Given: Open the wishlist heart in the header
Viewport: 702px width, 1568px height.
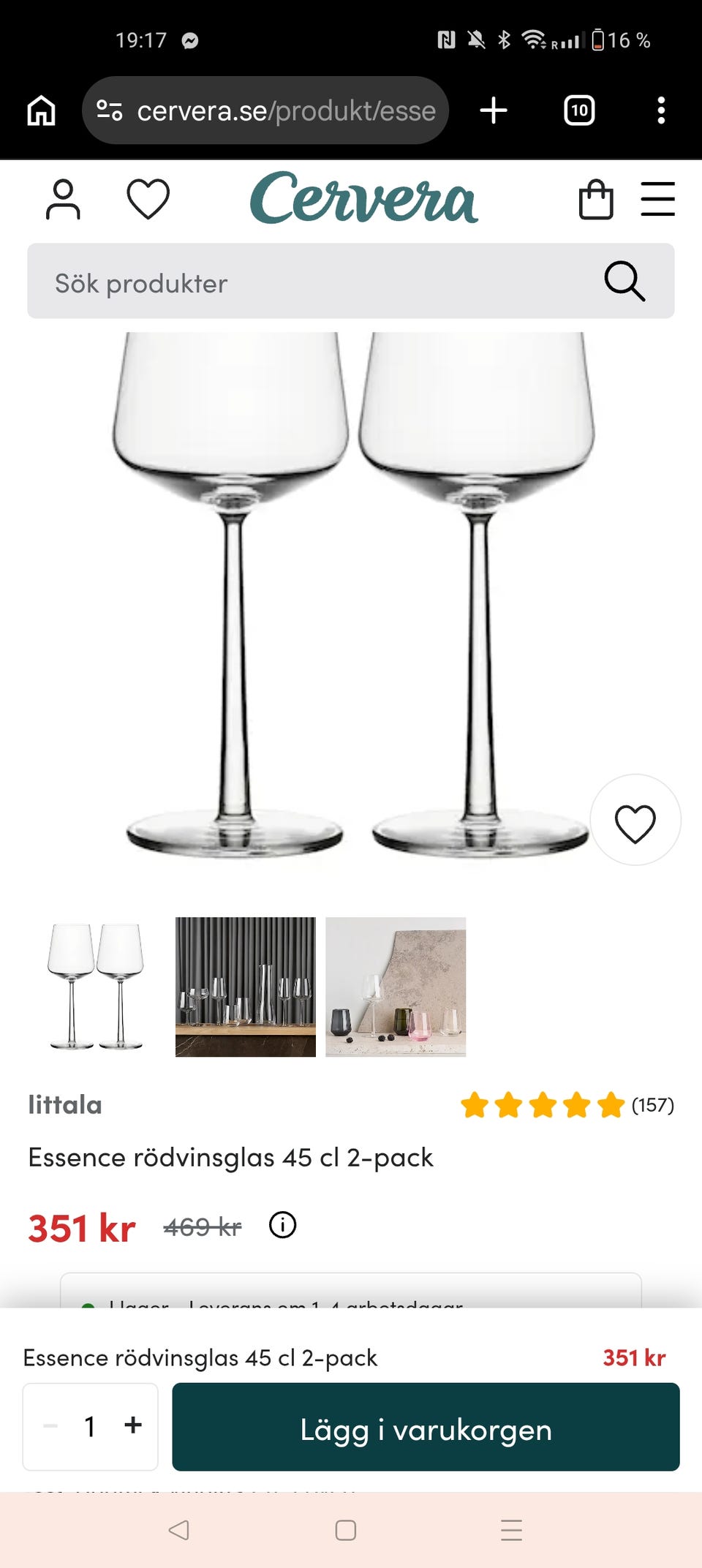Looking at the screenshot, I should click(148, 199).
